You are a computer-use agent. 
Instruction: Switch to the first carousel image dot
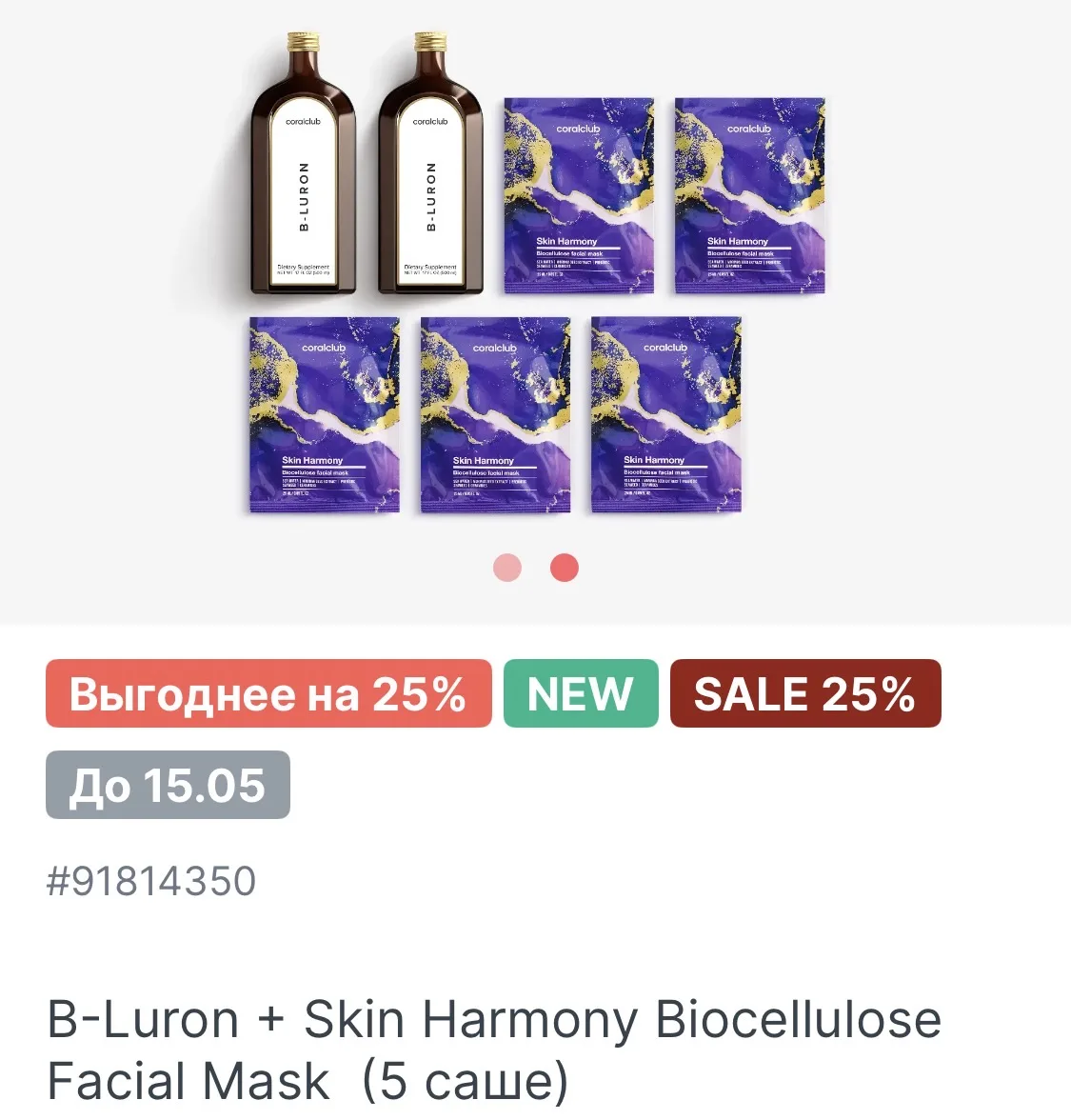click(507, 568)
